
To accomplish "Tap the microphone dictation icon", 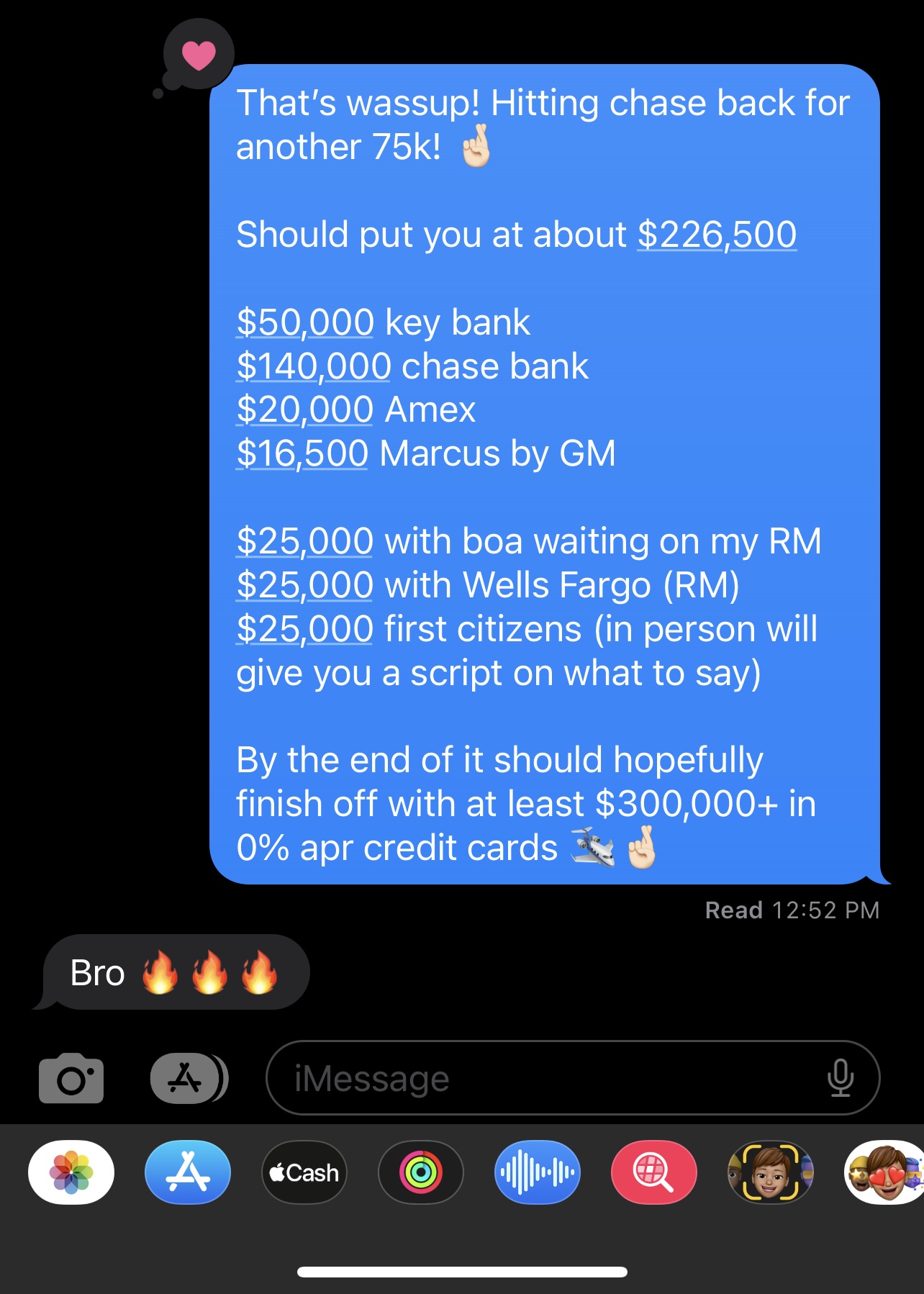I will [840, 1078].
